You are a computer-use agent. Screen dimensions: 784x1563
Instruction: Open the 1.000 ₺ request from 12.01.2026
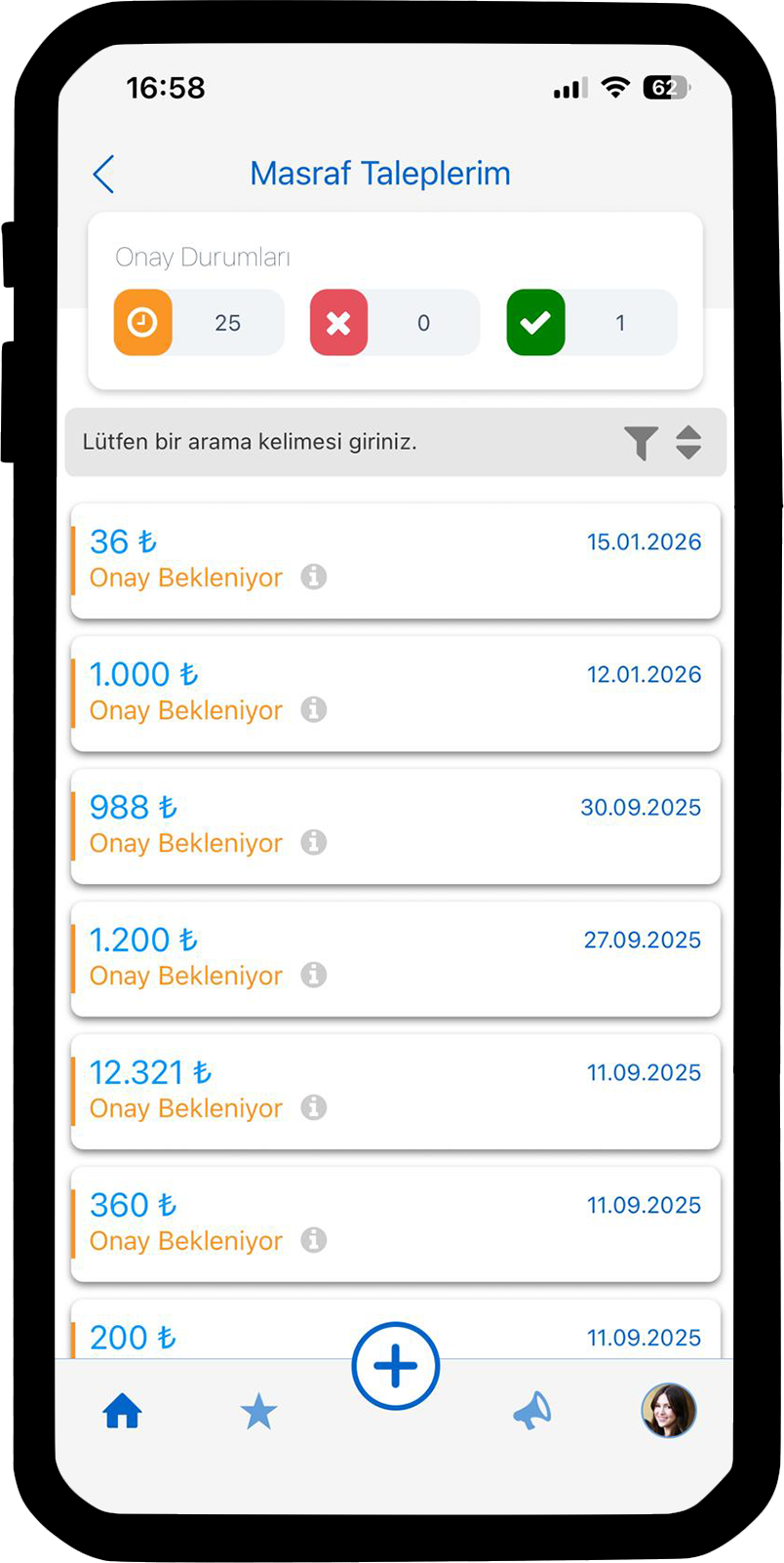coord(395,693)
